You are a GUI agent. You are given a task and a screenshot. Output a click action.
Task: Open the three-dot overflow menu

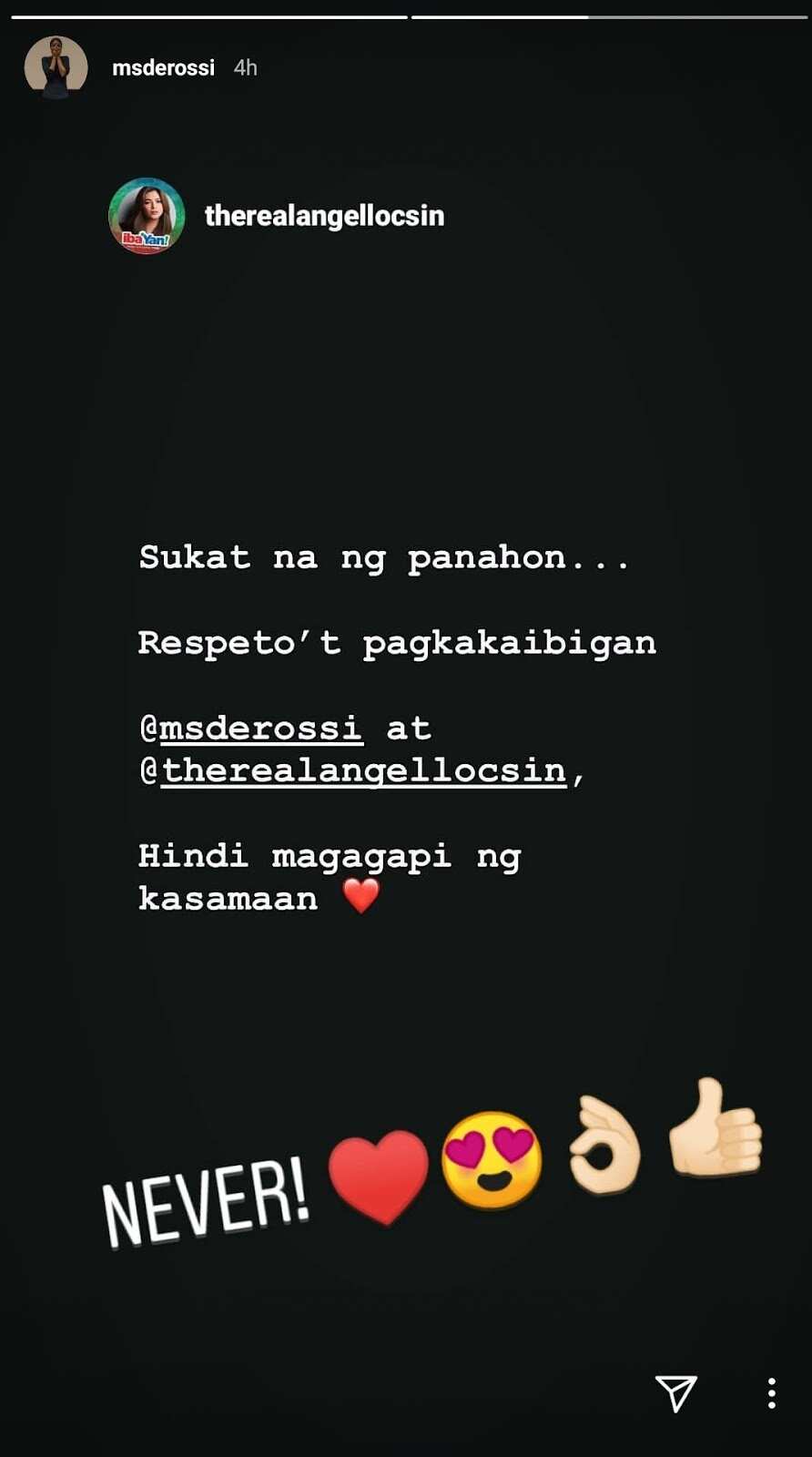[x=771, y=1393]
